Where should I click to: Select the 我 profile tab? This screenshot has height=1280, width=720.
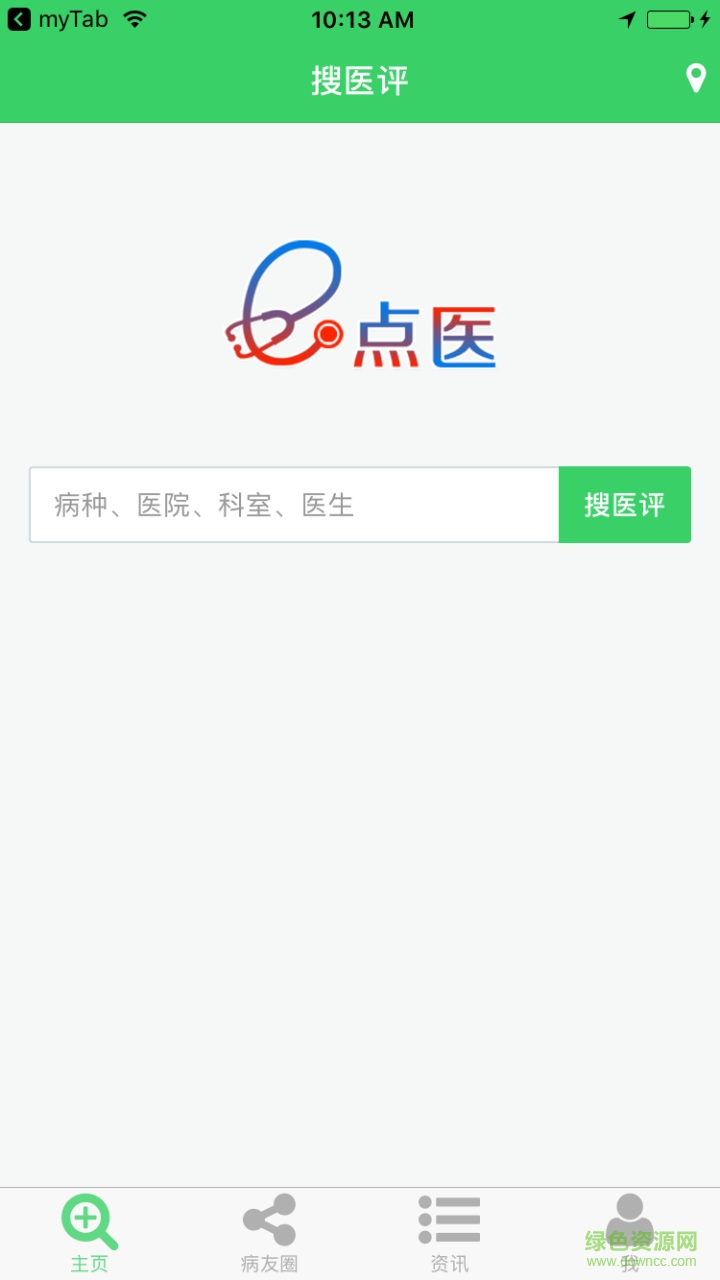pyautogui.click(x=629, y=1234)
